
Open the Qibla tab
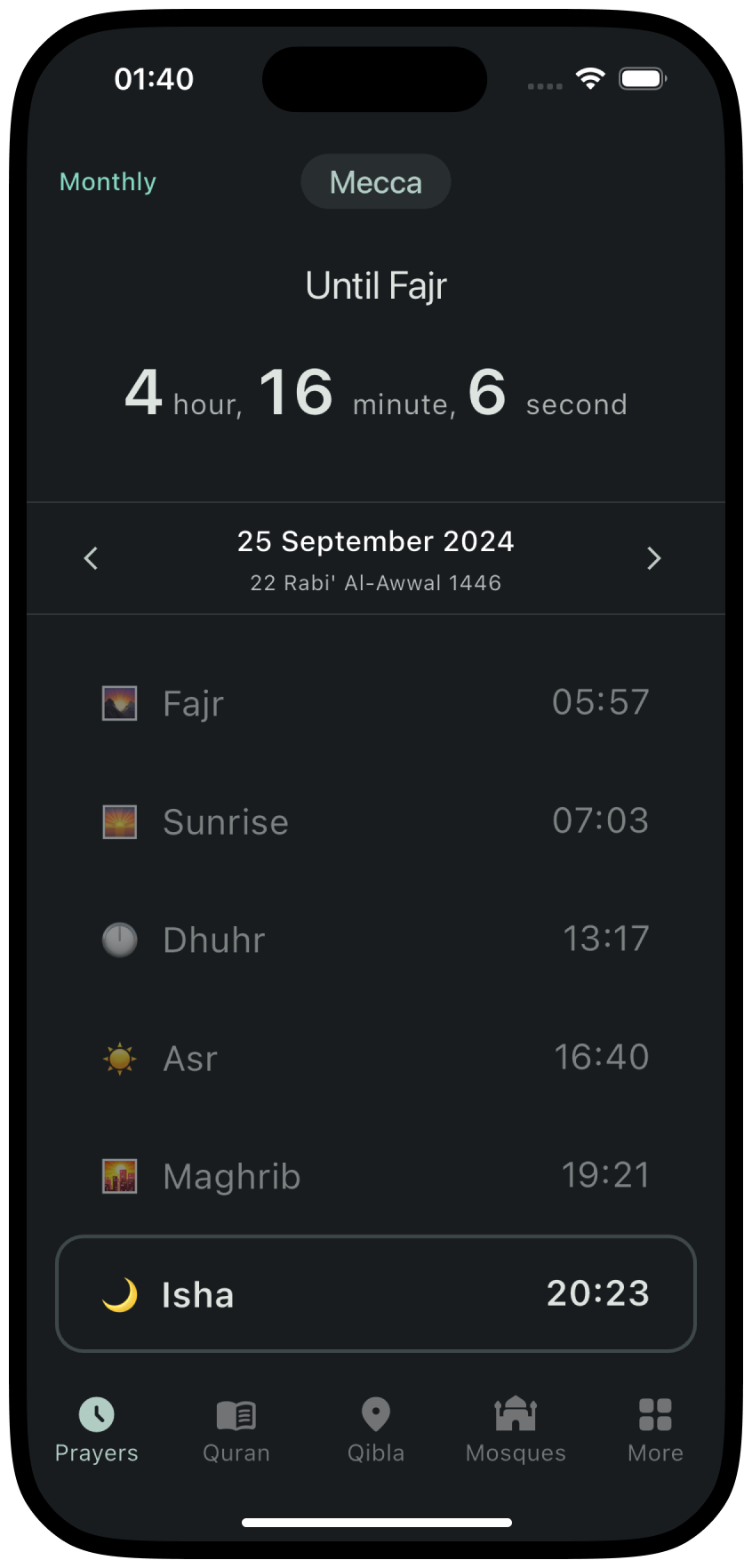click(375, 1430)
